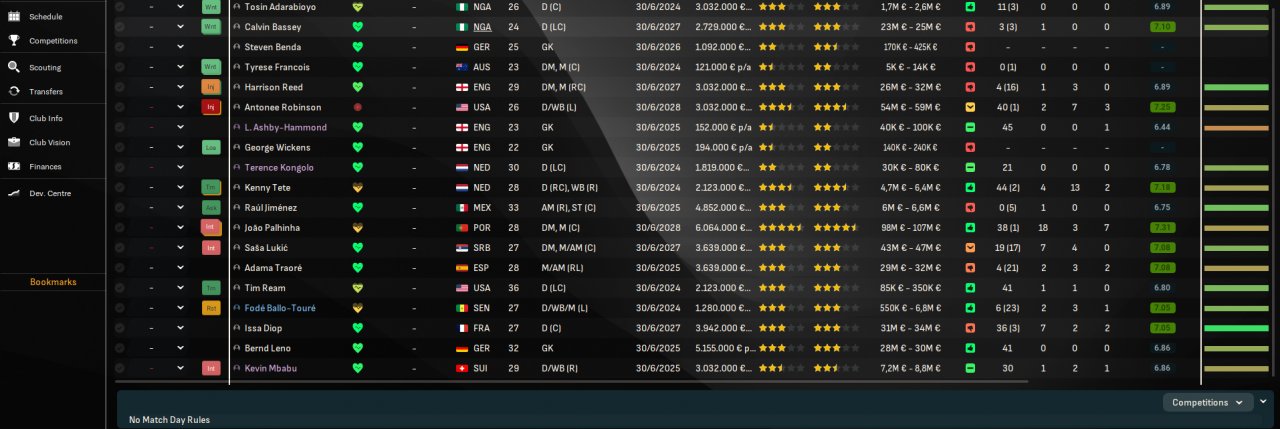Open the Transfers section
Screen dimensions: 1280x429
click(46, 91)
